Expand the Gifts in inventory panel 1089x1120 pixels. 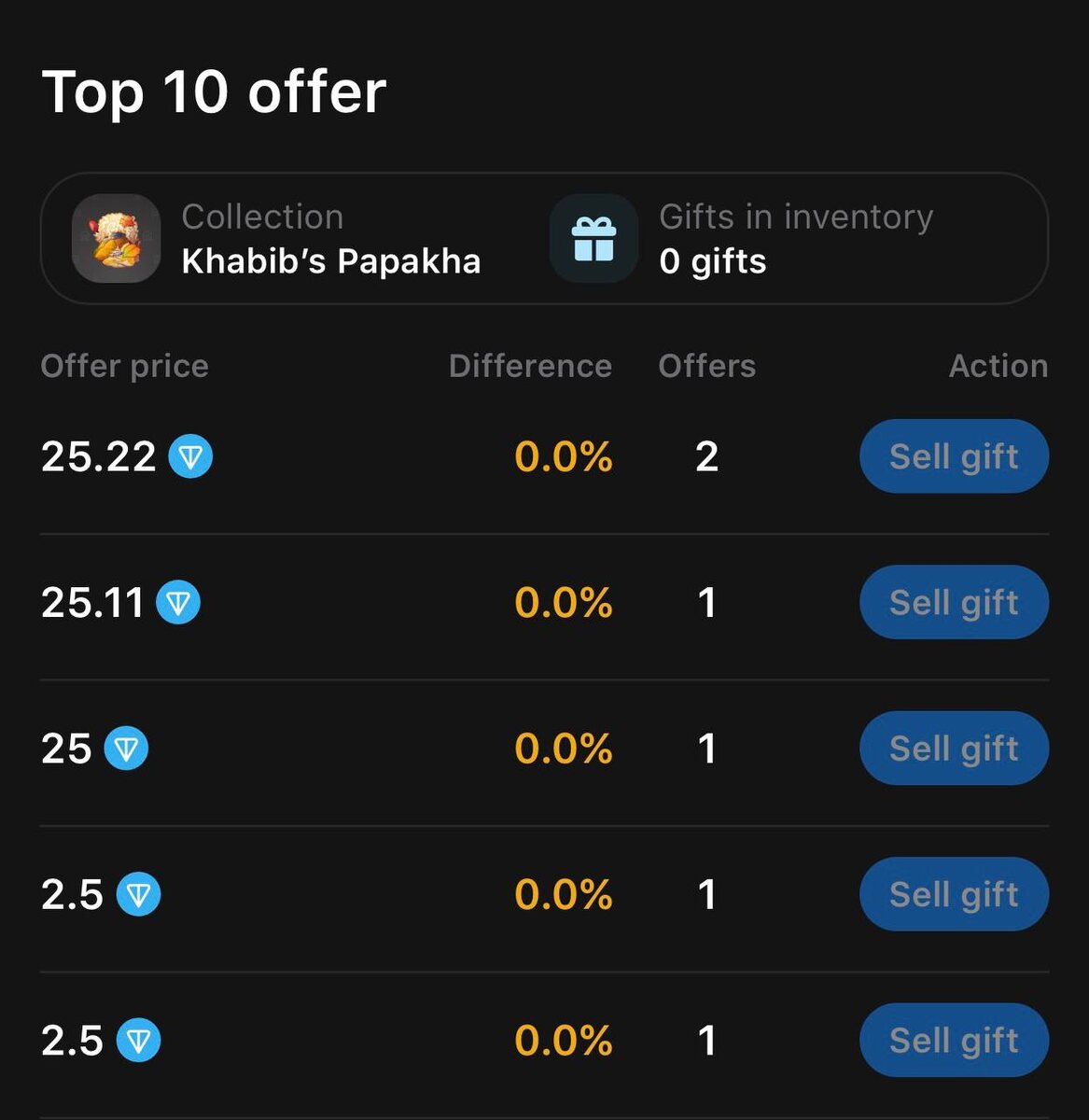click(x=793, y=239)
